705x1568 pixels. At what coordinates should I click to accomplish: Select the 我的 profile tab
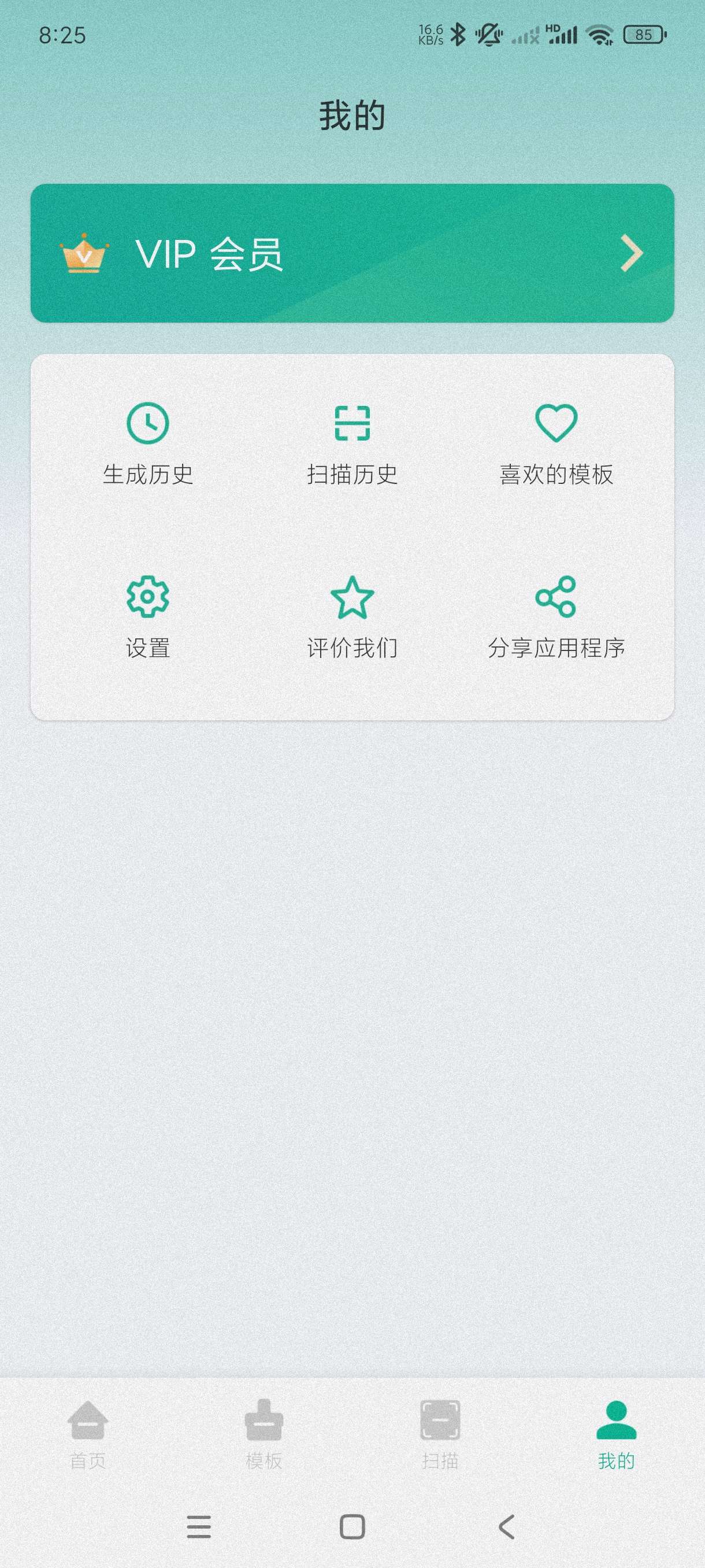click(616, 1434)
